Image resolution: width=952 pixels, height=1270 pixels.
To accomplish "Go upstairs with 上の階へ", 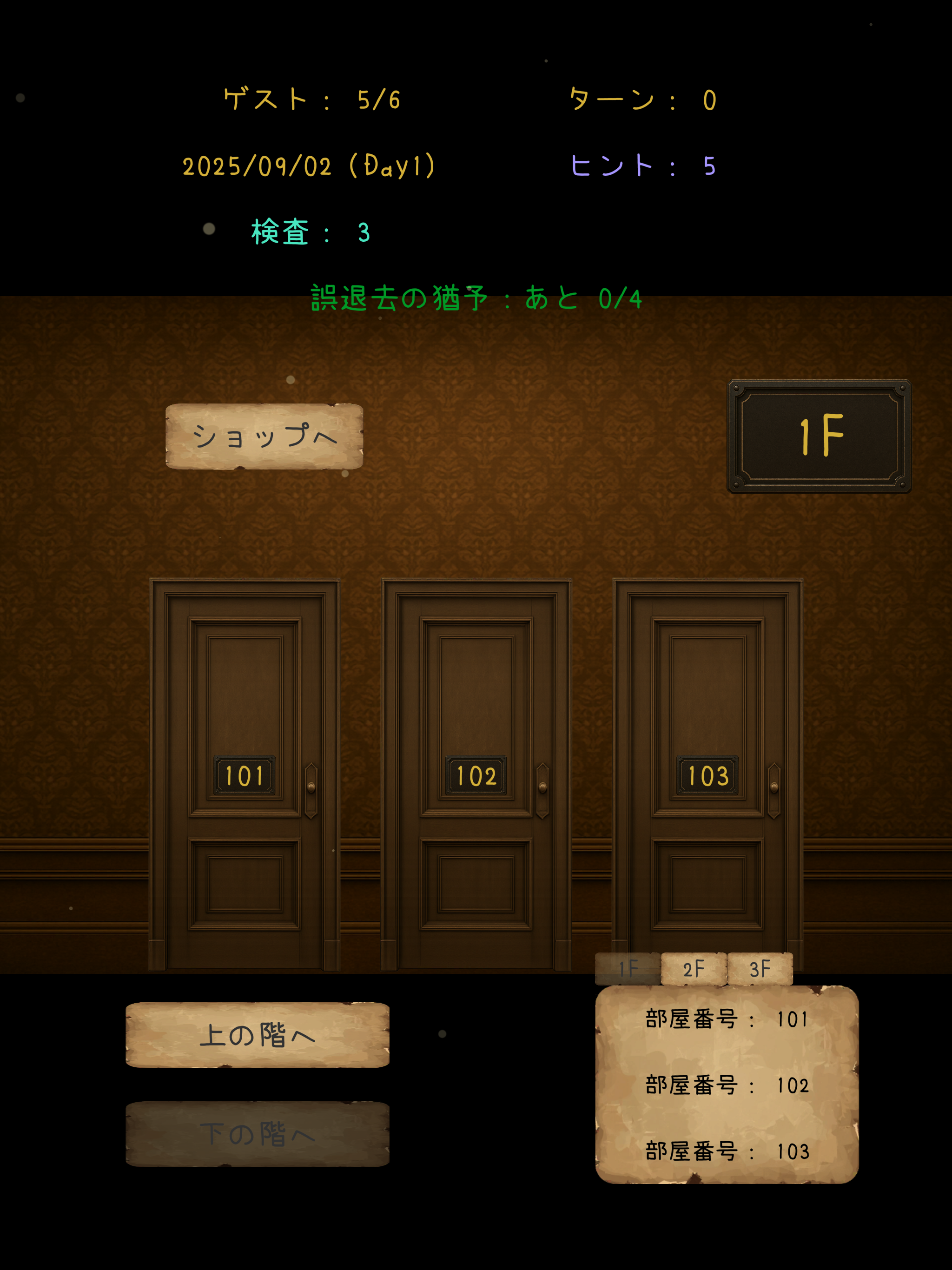I will 257,1035.
